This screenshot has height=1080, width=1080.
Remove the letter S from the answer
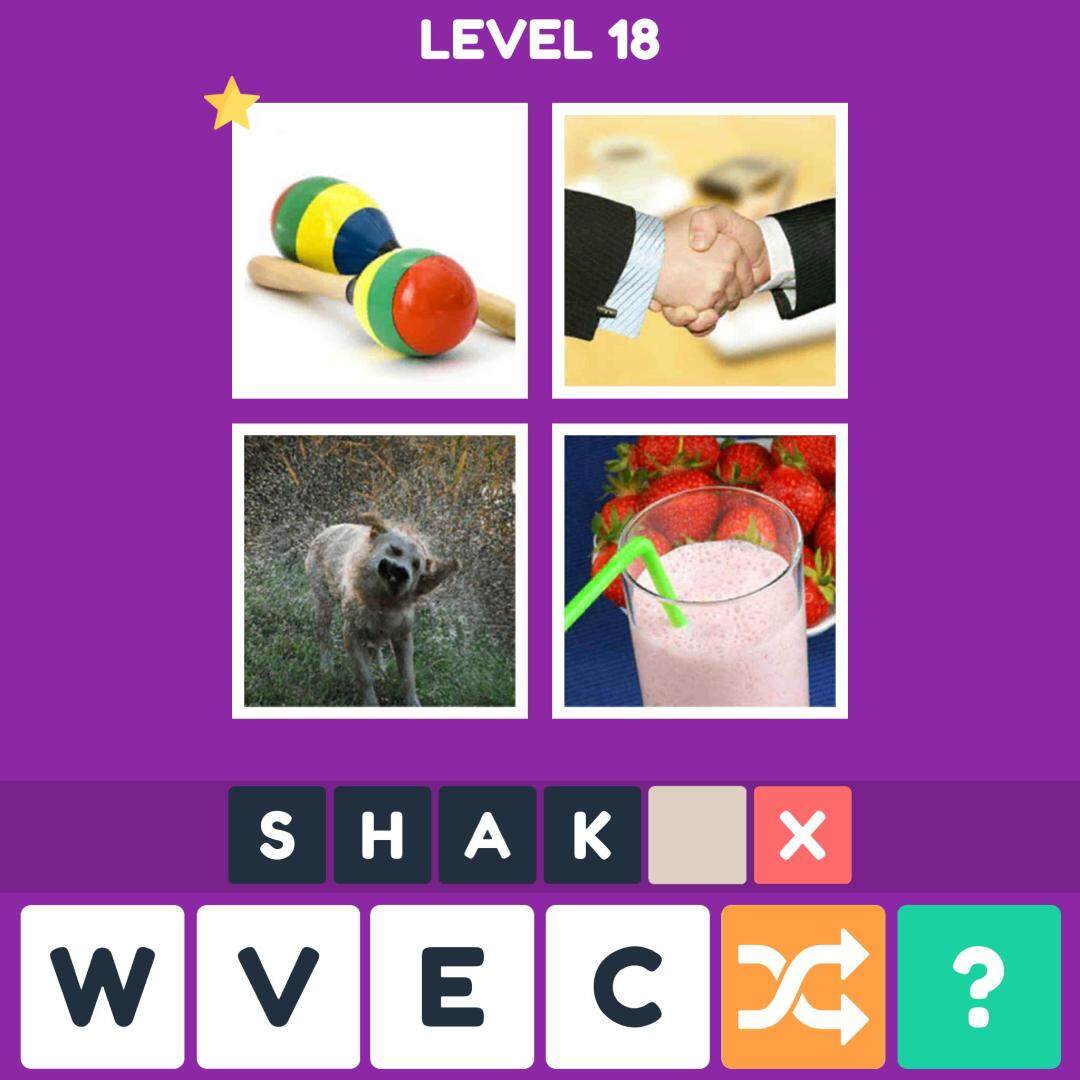tap(277, 835)
